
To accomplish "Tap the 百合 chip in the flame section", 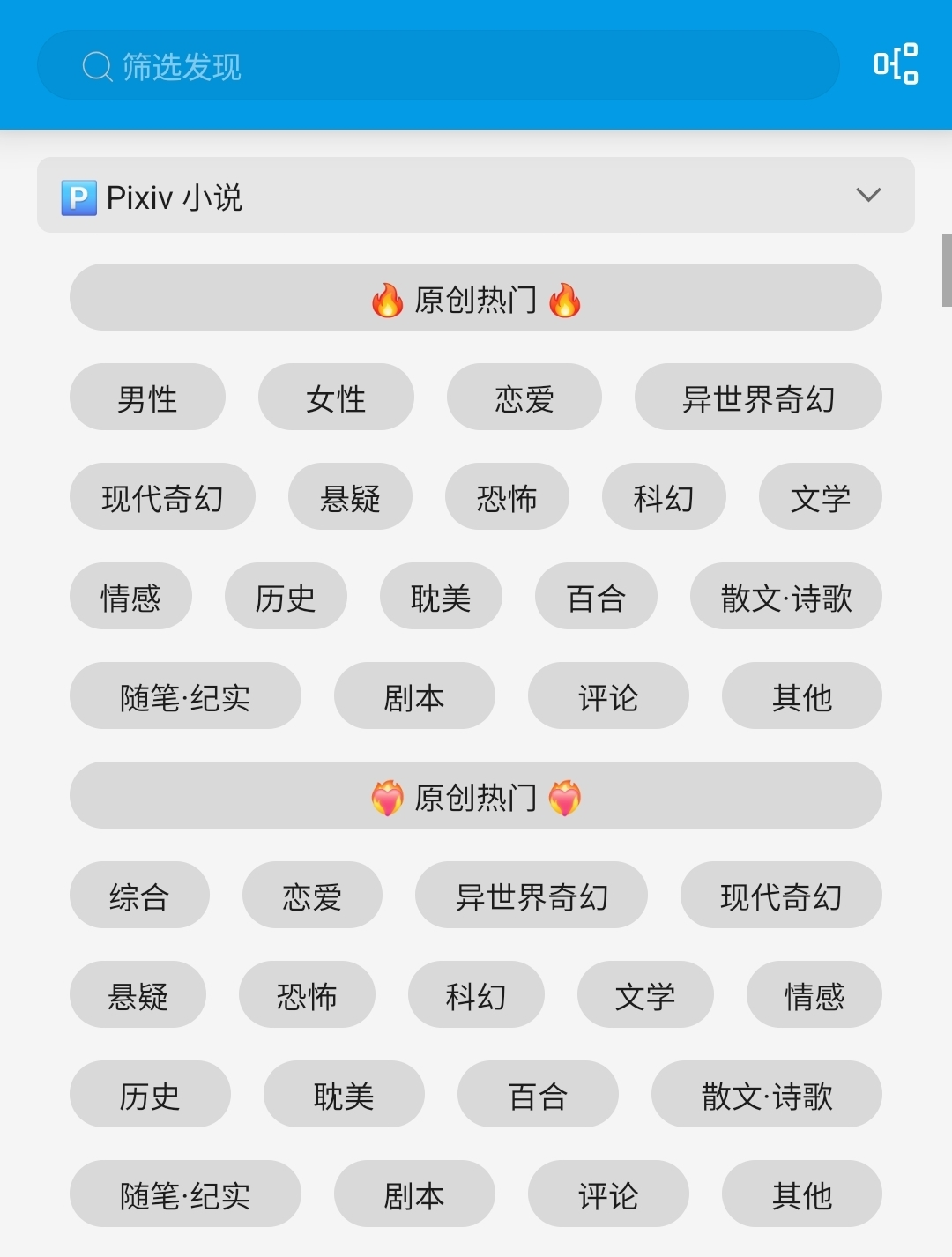I will pos(596,597).
